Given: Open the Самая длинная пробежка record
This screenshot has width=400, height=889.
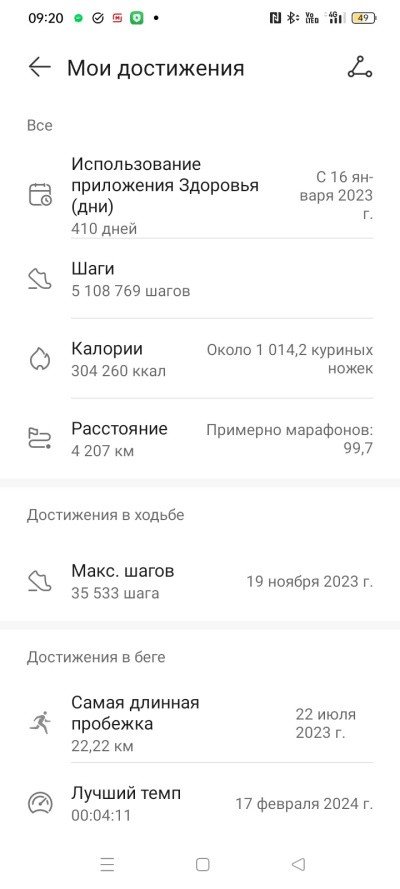Looking at the screenshot, I should [x=200, y=723].
